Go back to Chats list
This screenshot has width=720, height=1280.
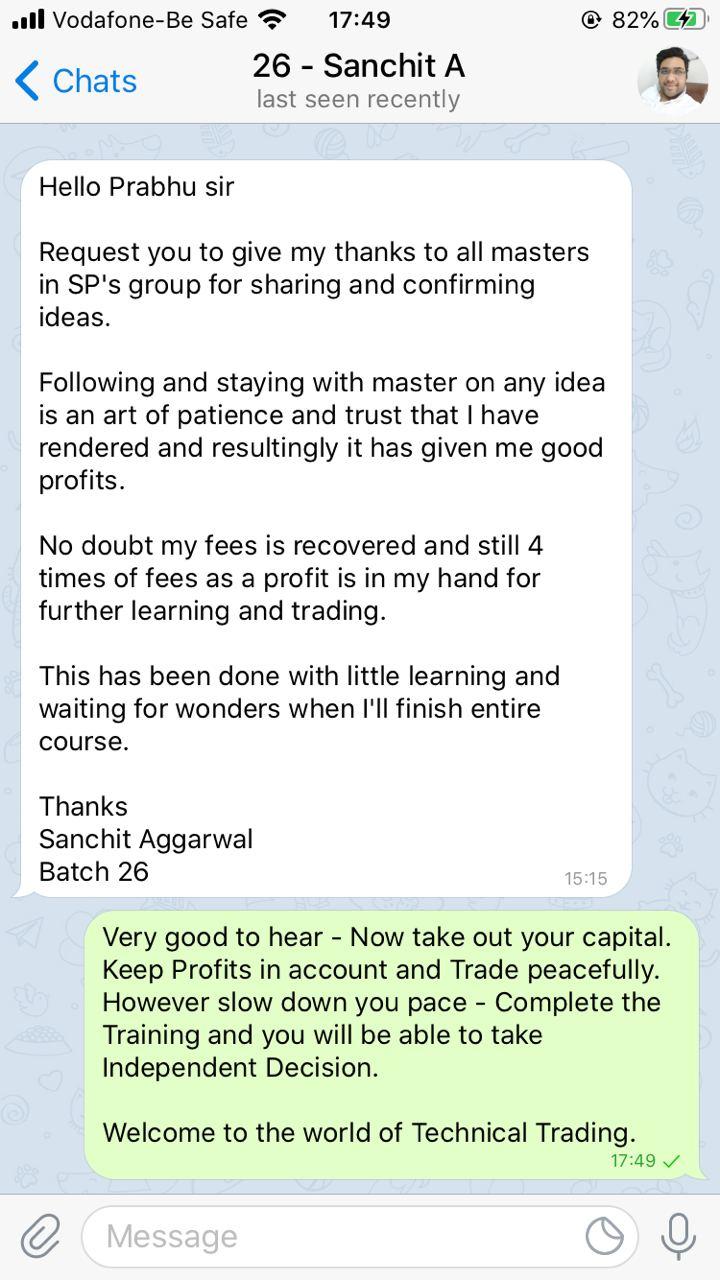pyautogui.click(x=76, y=81)
